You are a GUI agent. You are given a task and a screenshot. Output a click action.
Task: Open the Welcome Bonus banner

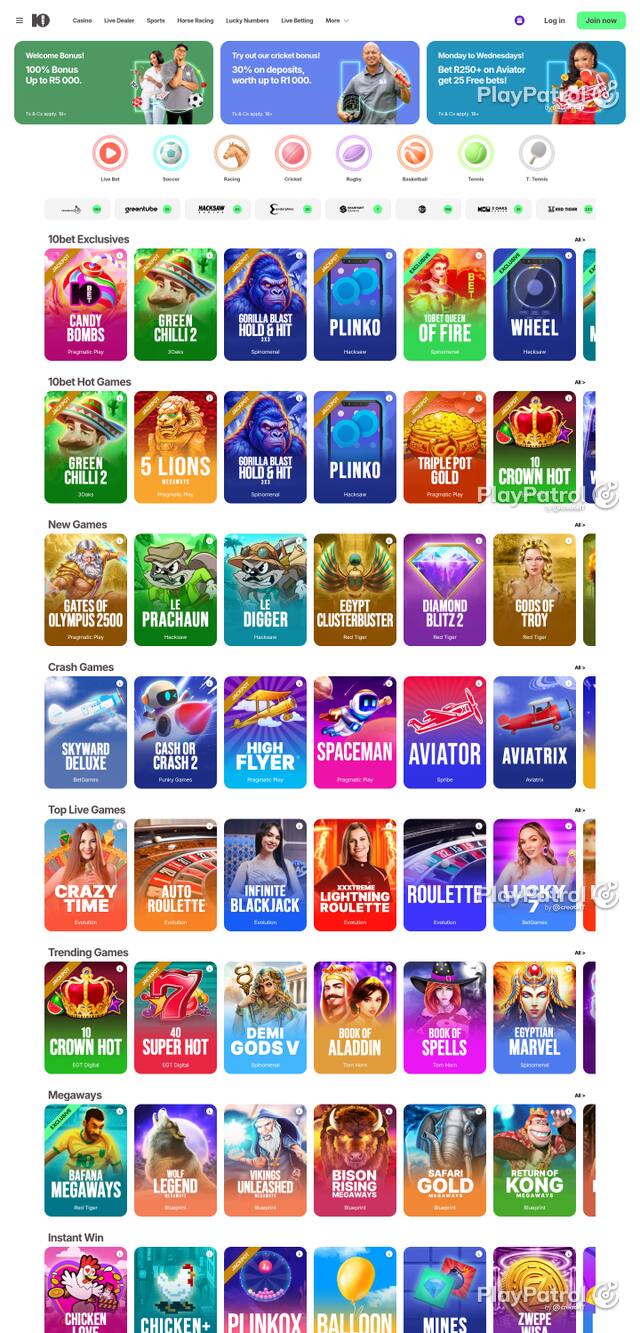[x=114, y=82]
